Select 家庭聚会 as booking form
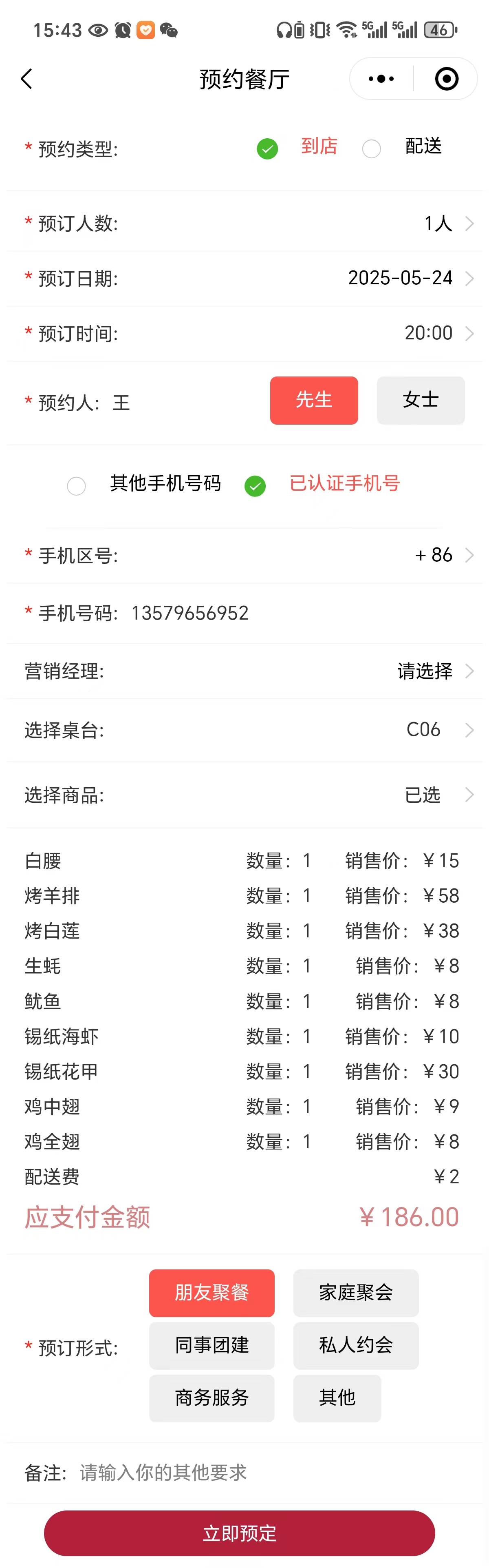The image size is (489, 1568). [356, 1292]
